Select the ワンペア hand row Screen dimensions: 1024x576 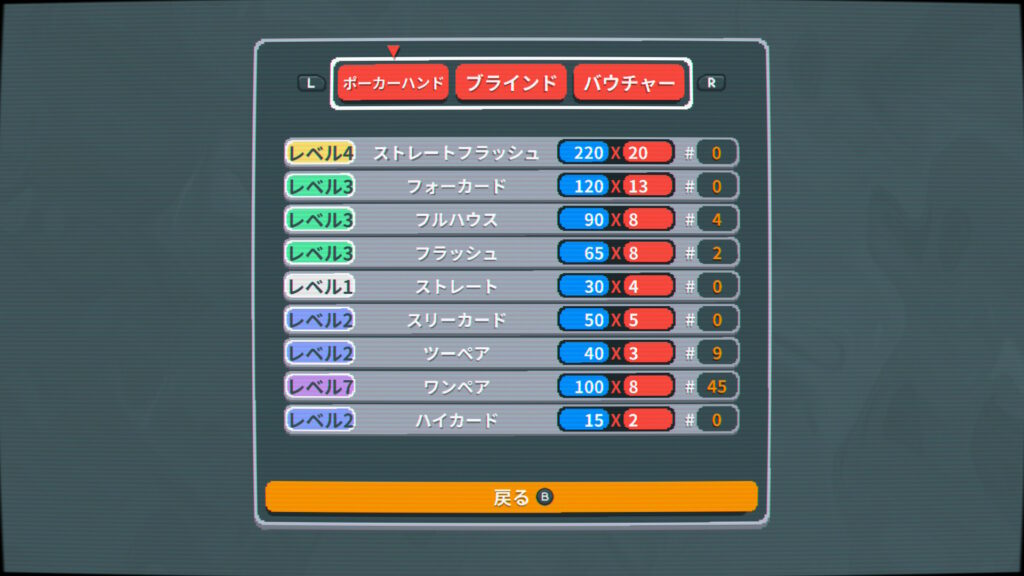pos(511,386)
